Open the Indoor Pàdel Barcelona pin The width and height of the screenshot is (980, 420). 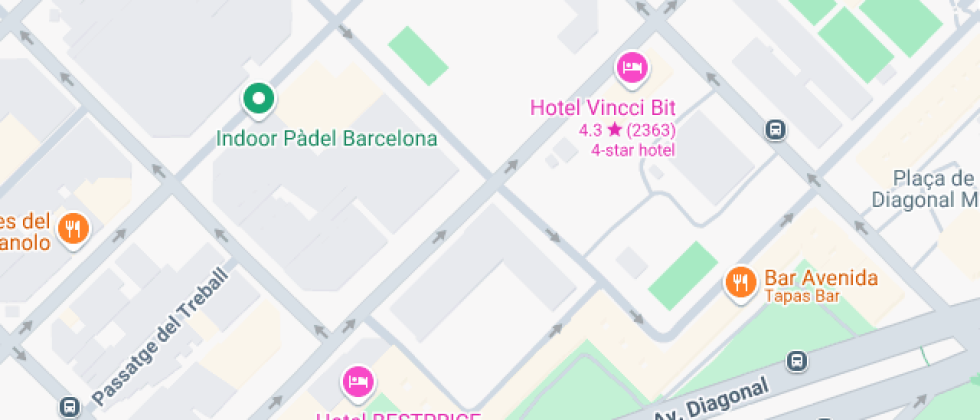[259, 99]
